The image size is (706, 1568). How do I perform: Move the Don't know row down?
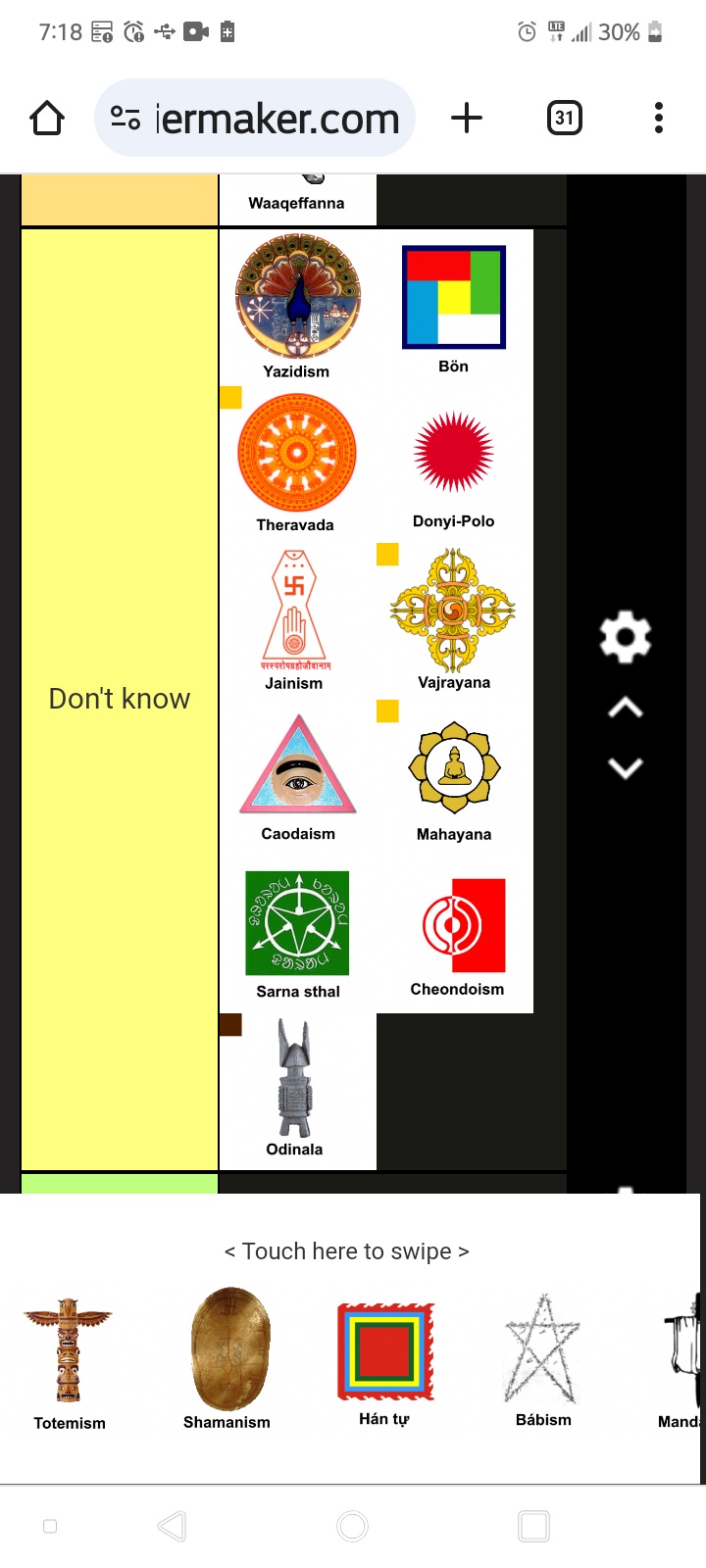[x=626, y=767]
